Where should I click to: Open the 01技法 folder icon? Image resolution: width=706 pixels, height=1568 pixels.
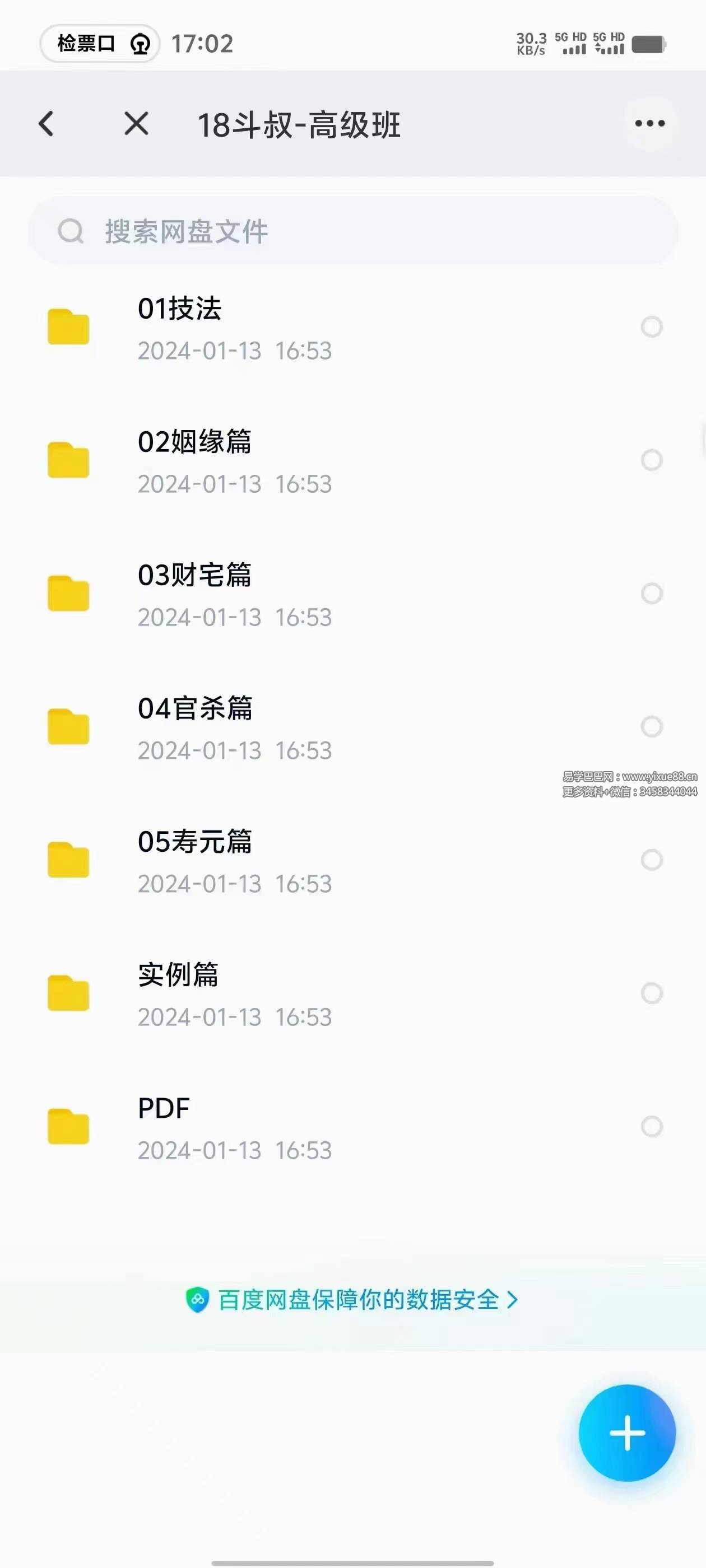pyautogui.click(x=69, y=327)
